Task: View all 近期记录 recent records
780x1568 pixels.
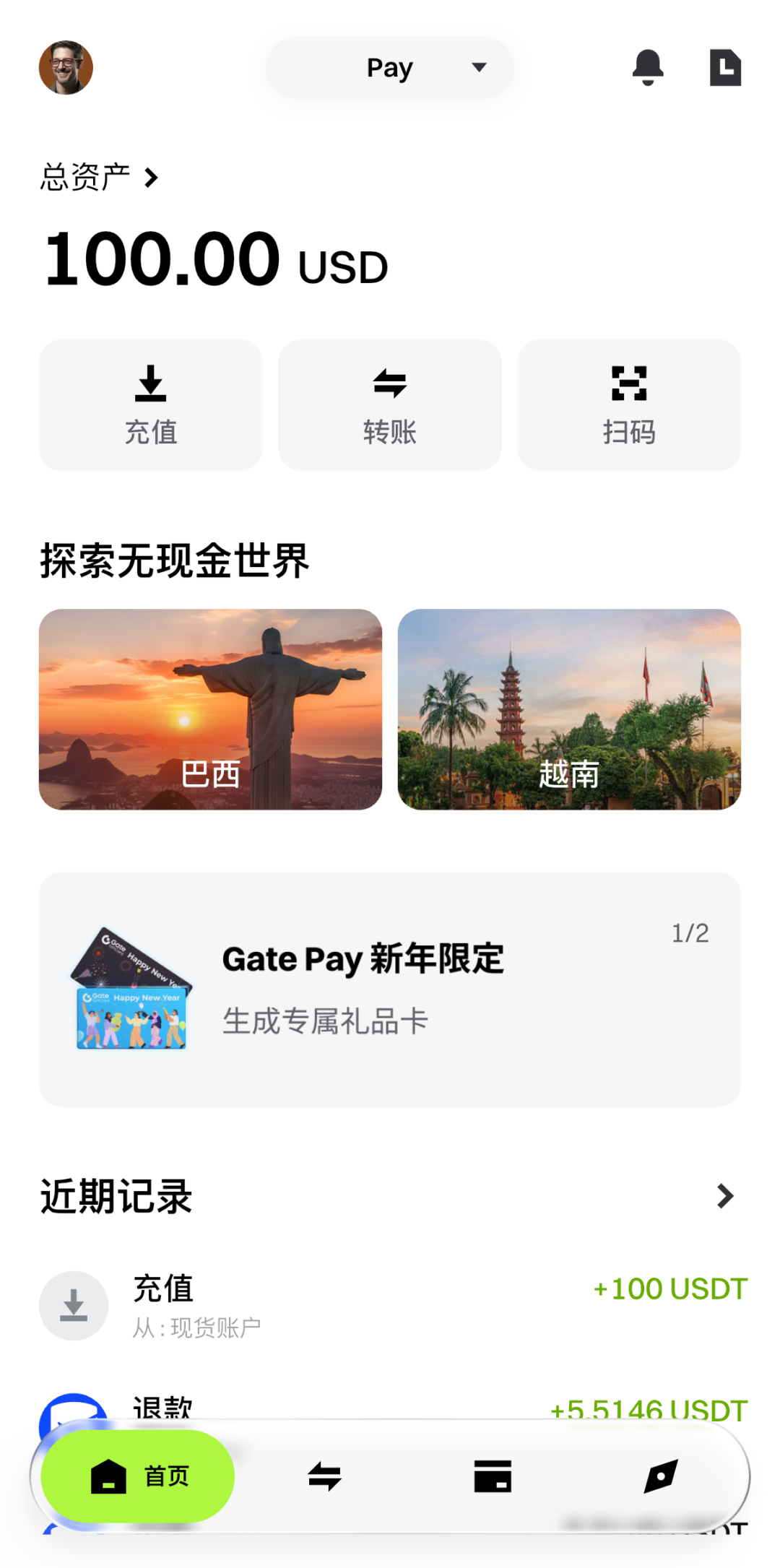Action: [x=725, y=1196]
